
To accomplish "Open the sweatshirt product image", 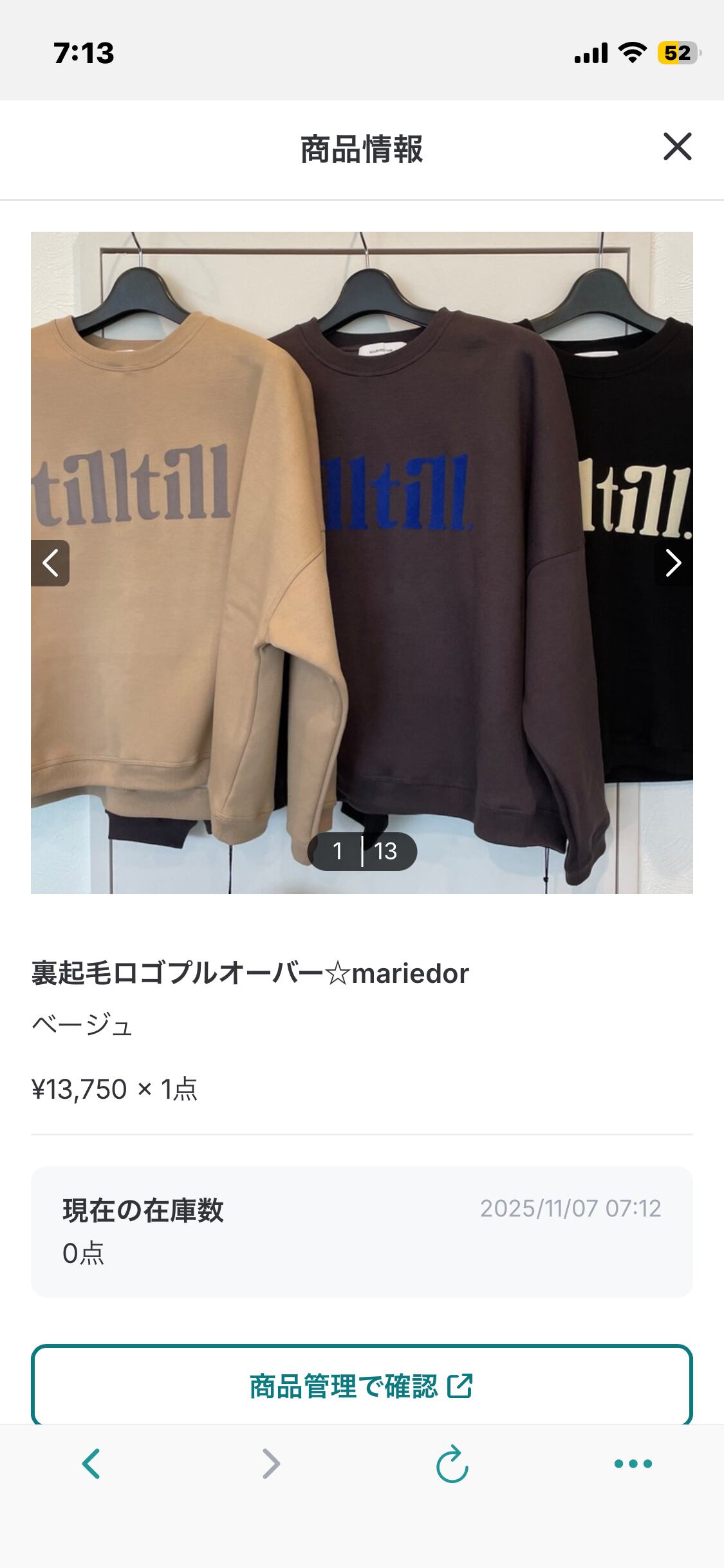I will point(362,563).
